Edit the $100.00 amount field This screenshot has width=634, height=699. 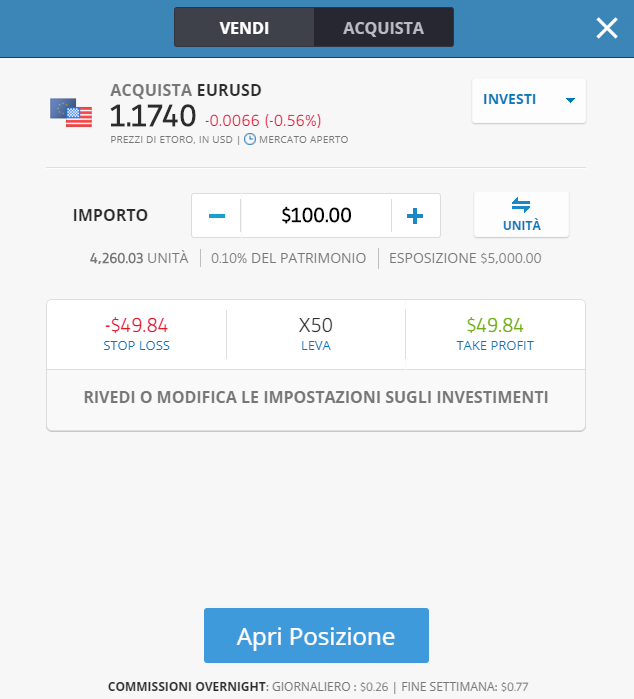[316, 215]
